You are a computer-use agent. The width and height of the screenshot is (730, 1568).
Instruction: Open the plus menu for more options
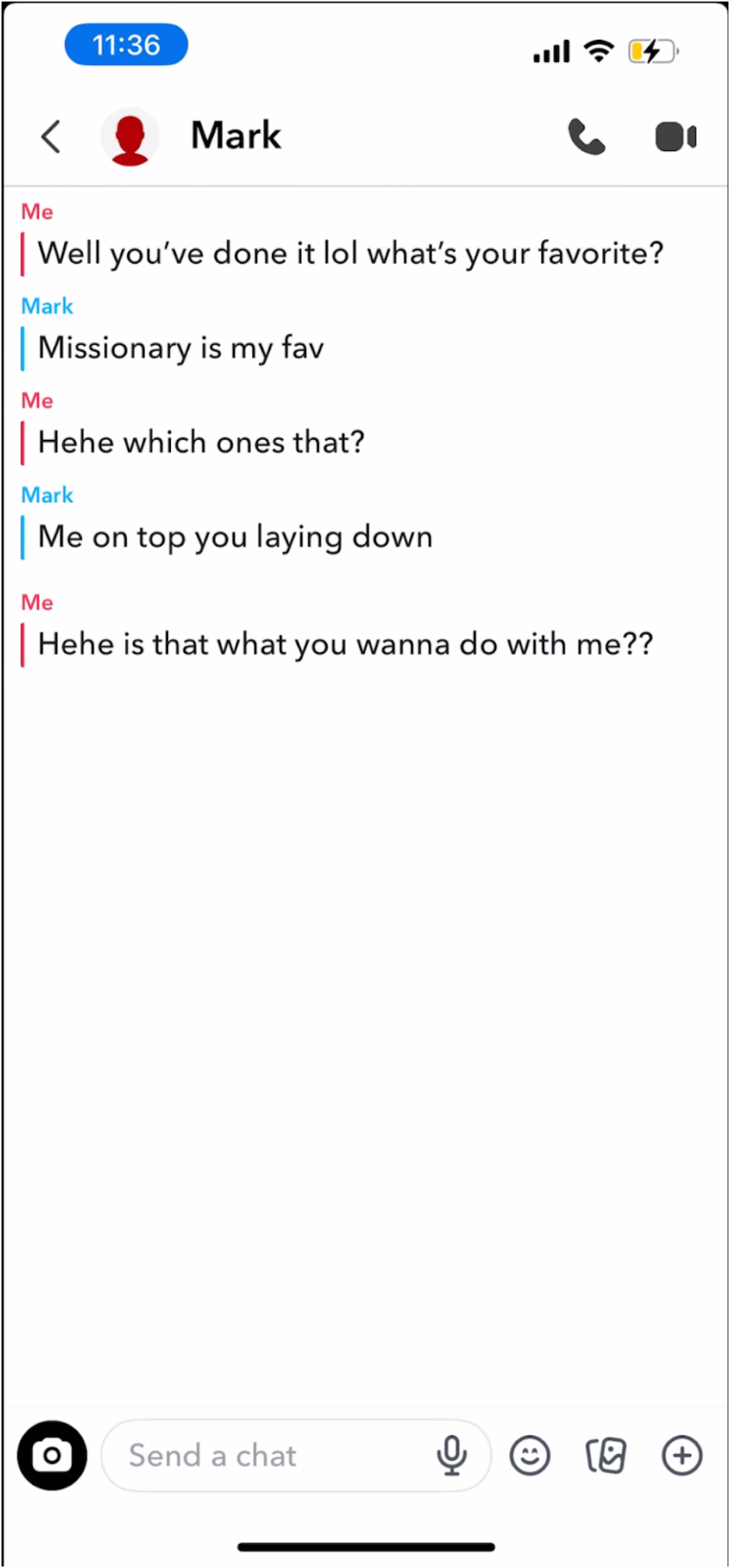click(682, 1455)
